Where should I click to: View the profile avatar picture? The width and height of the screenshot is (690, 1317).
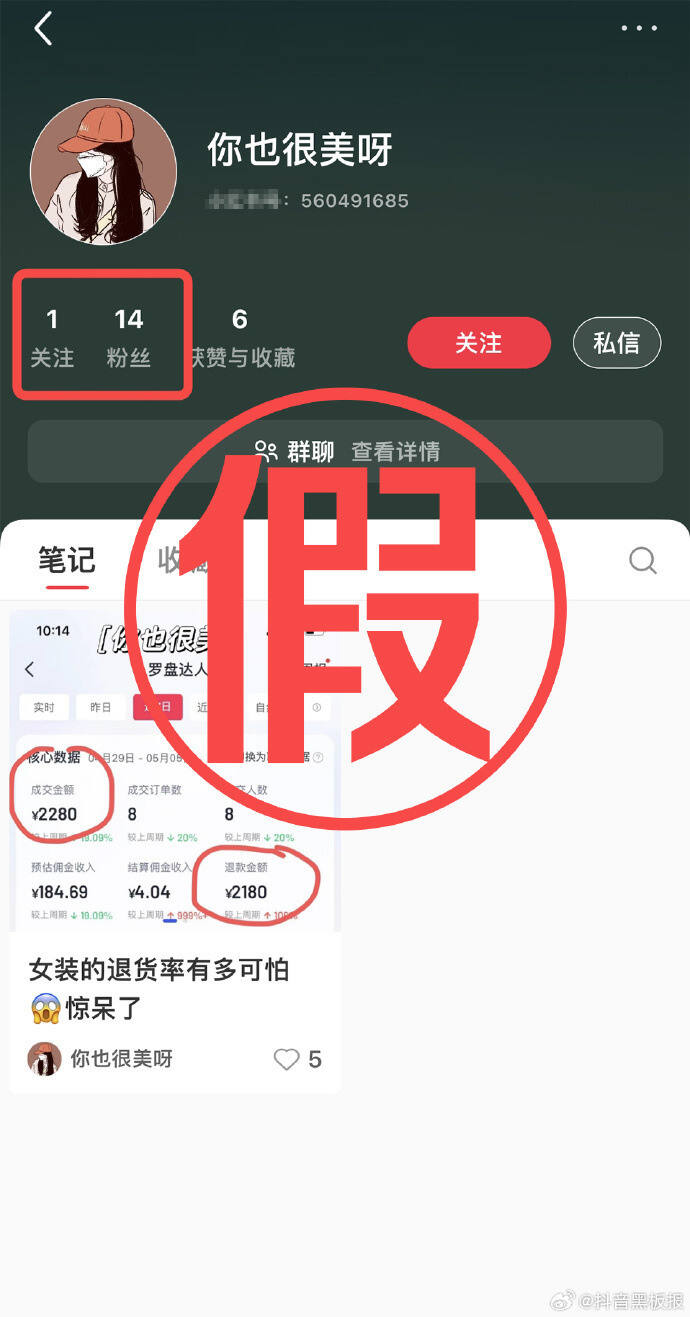[x=103, y=171]
